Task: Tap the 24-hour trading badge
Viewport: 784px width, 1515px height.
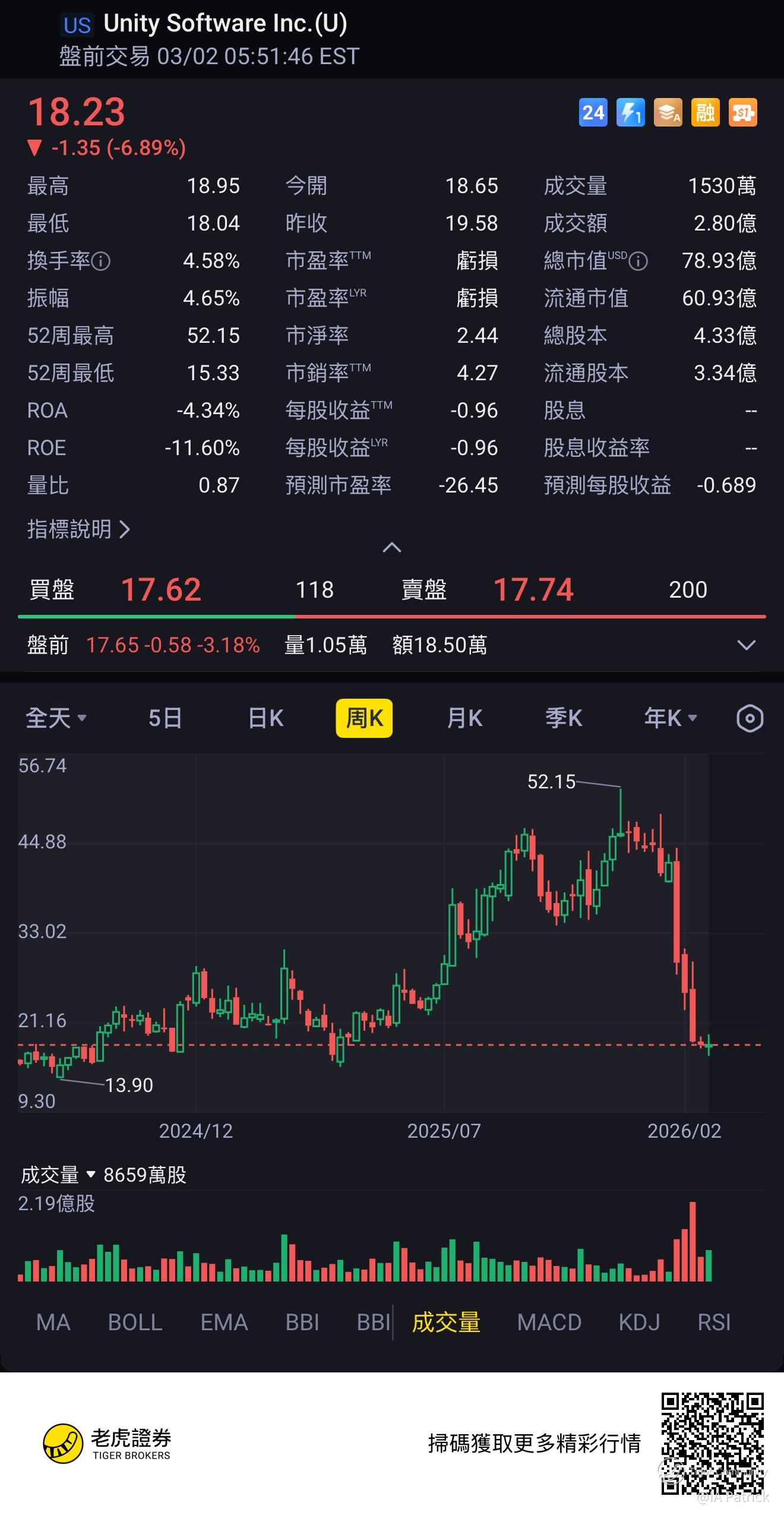Action: click(x=593, y=112)
